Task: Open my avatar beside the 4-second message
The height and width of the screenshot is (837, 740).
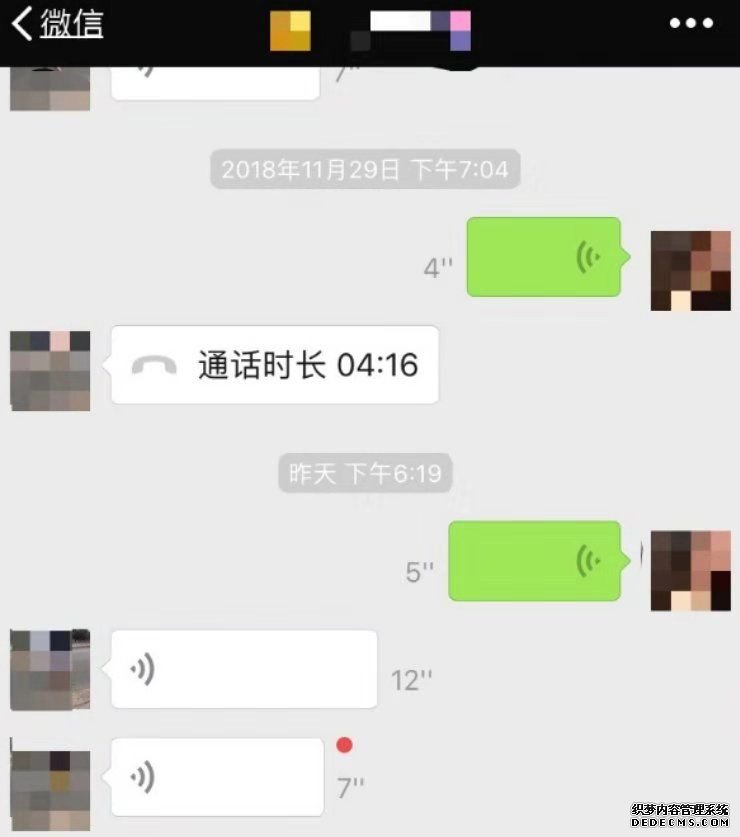Action: pyautogui.click(x=691, y=271)
